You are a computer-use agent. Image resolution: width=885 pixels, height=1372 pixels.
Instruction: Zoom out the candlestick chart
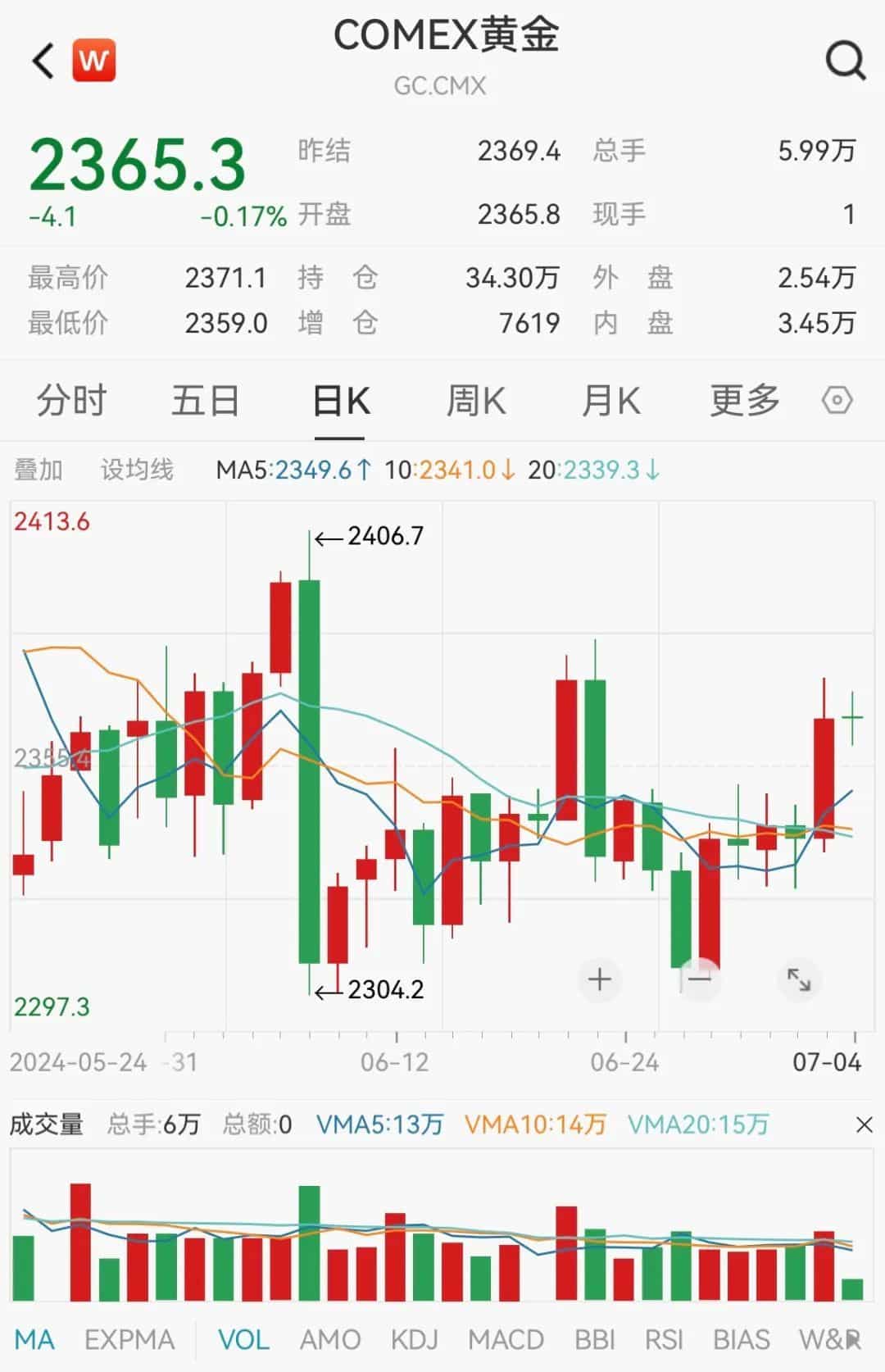700,979
